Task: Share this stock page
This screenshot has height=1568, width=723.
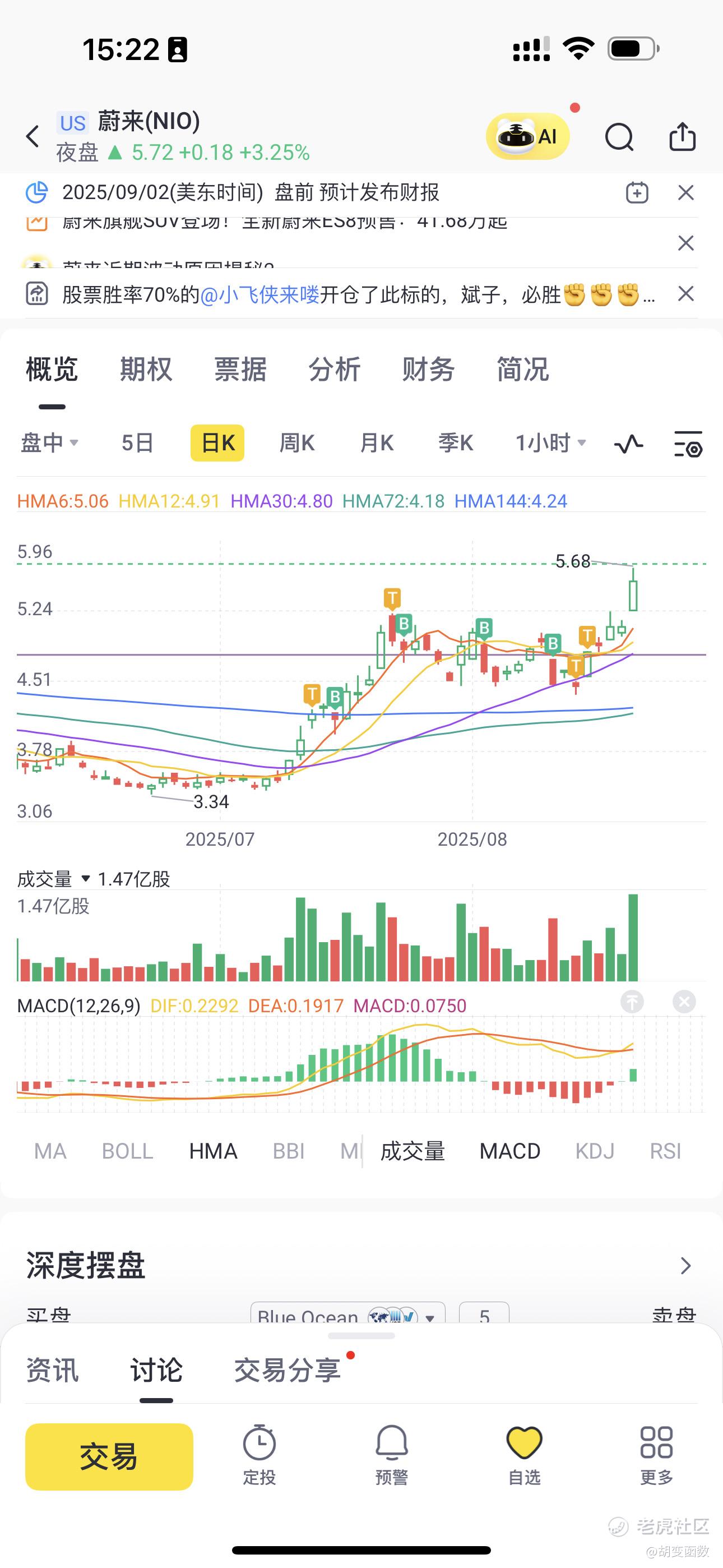Action: [x=682, y=136]
